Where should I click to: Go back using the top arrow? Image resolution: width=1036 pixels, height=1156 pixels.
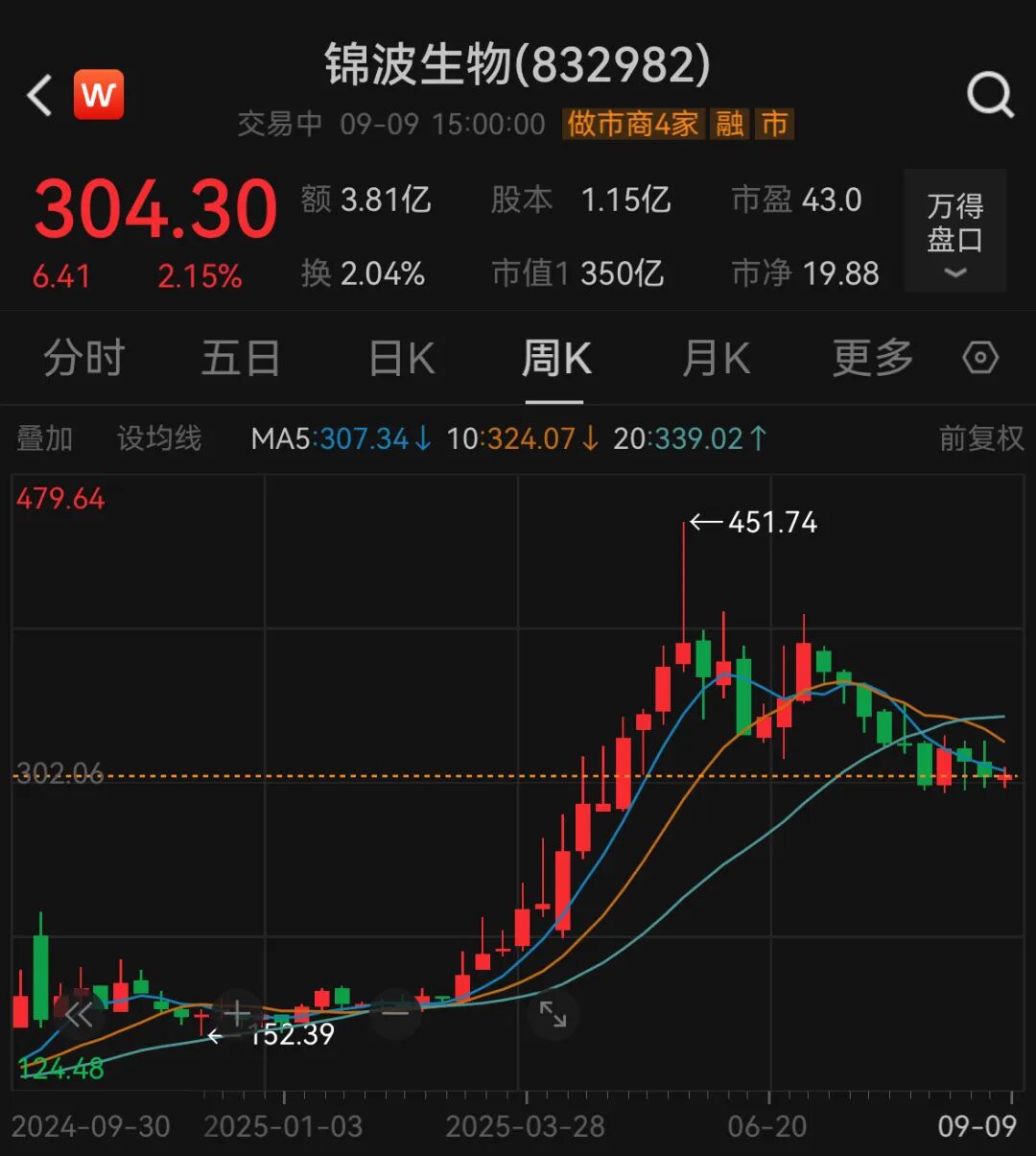tap(40, 96)
